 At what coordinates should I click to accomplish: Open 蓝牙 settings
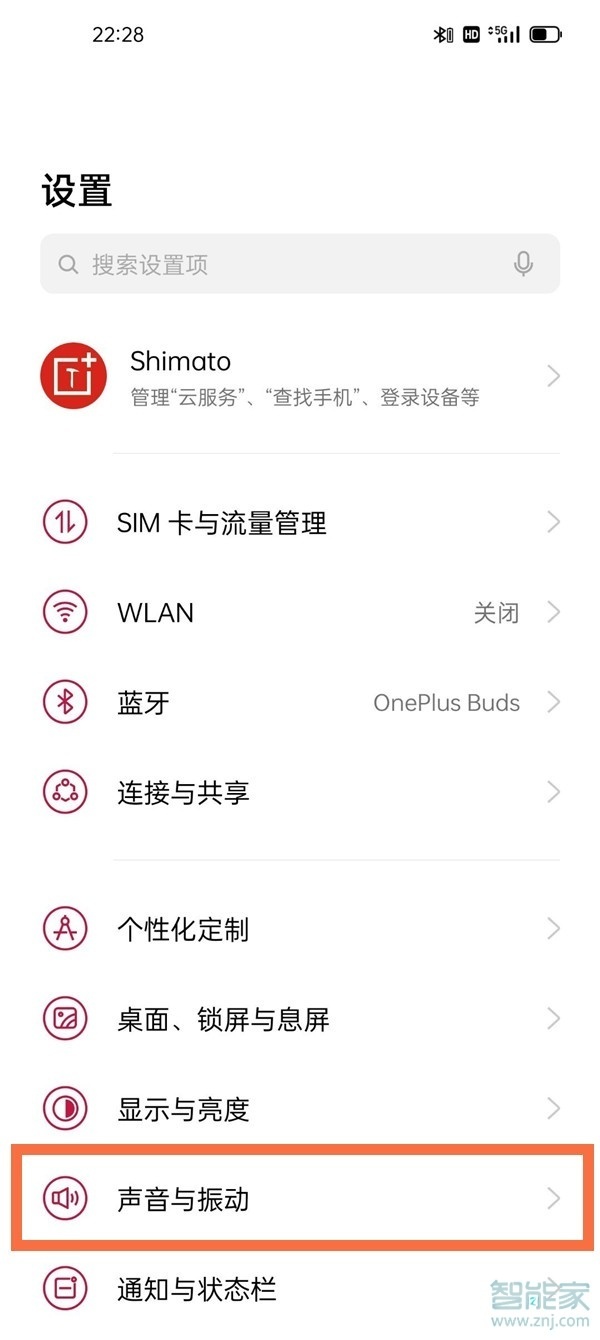coord(300,702)
